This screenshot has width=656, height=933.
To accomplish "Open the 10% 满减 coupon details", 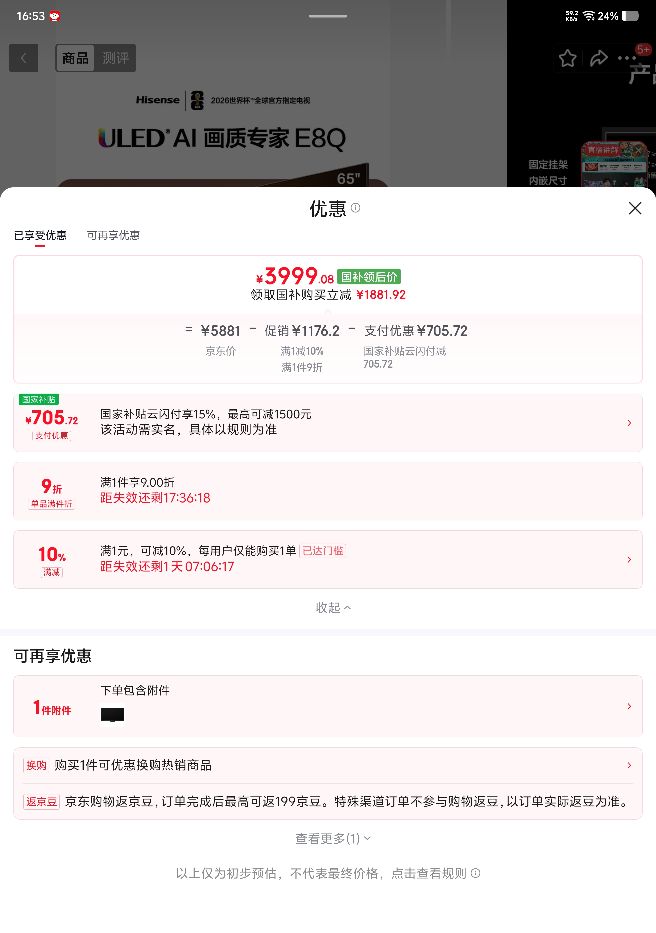I will coord(328,559).
